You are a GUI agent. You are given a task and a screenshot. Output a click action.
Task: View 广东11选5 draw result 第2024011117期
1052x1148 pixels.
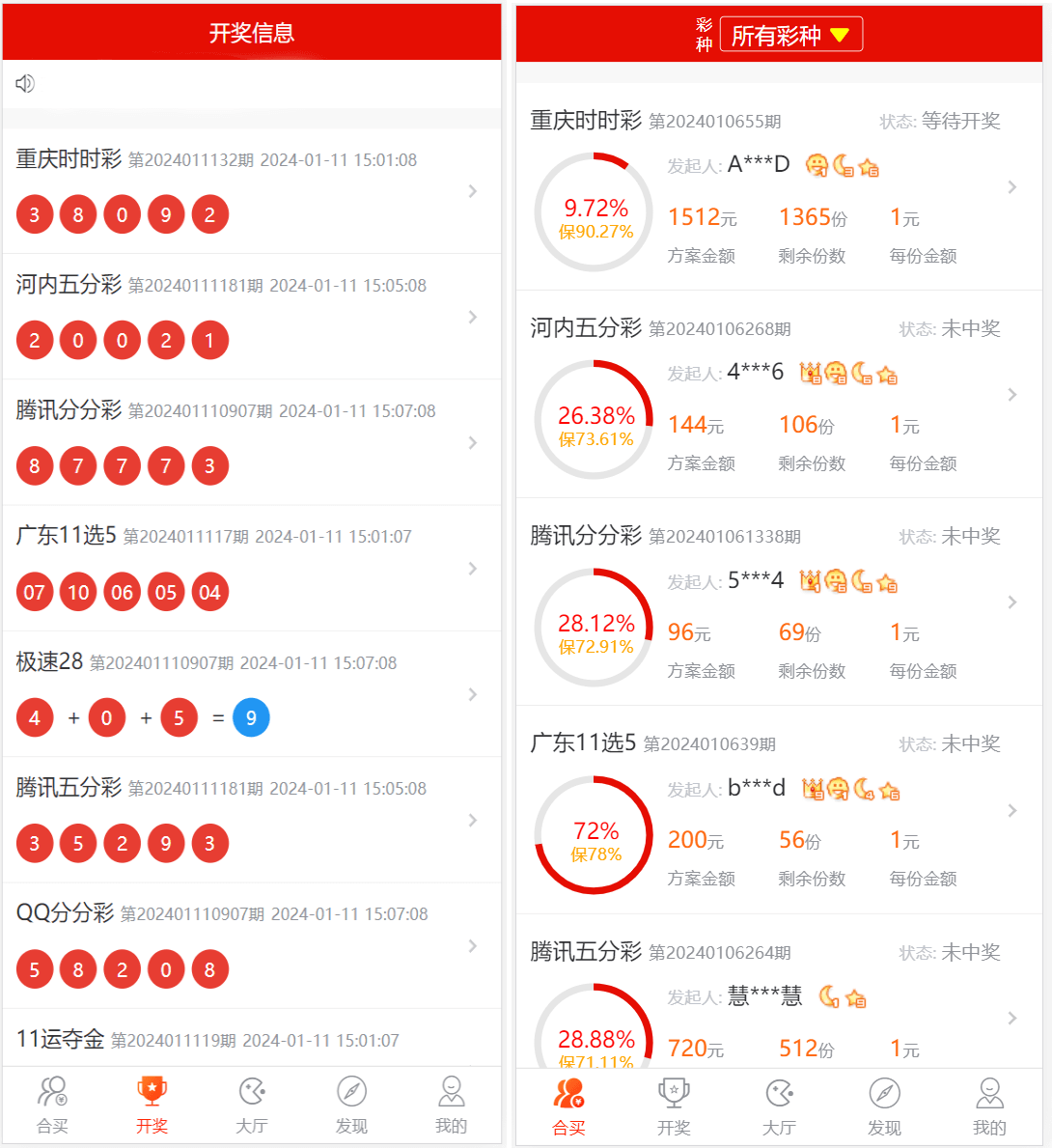click(251, 568)
